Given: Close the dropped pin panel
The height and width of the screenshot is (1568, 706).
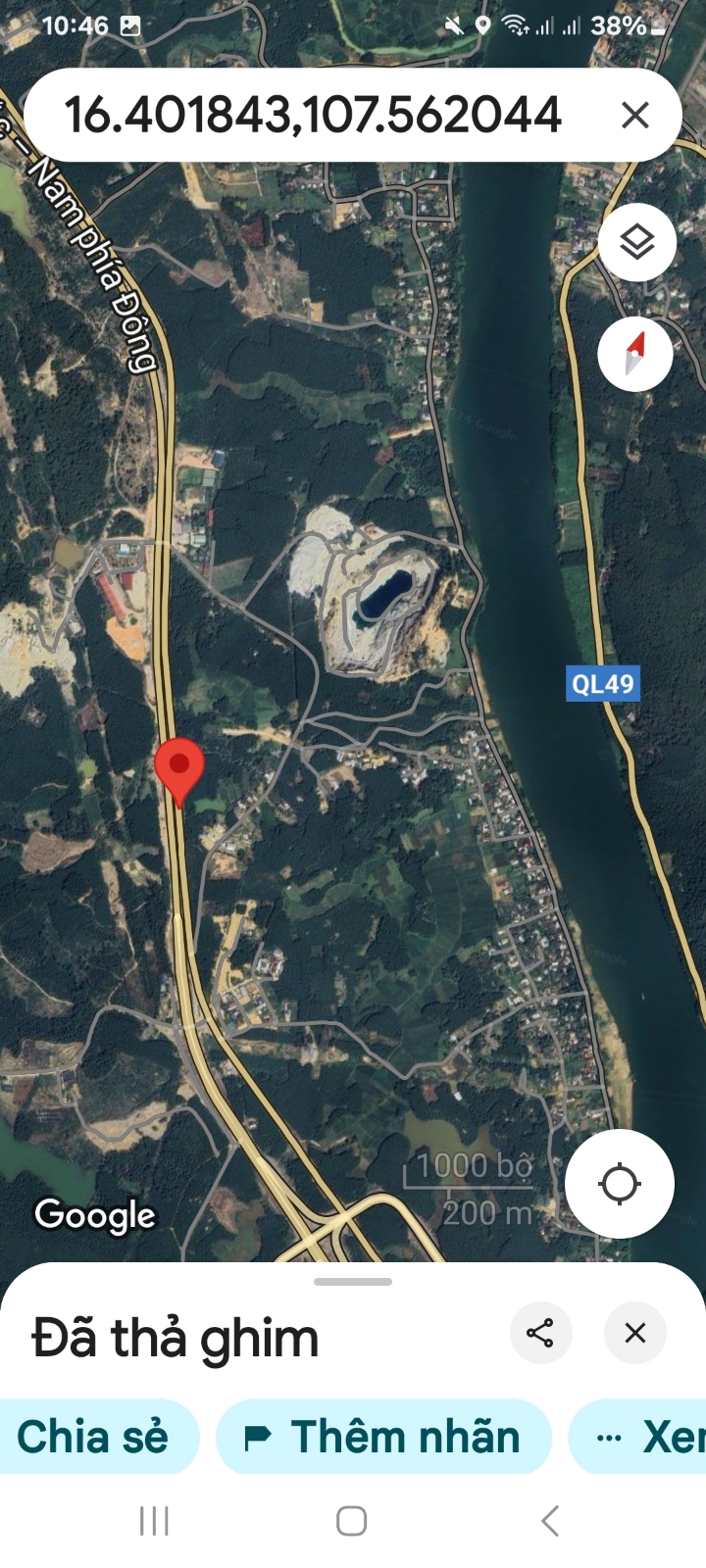Looking at the screenshot, I should (635, 1333).
